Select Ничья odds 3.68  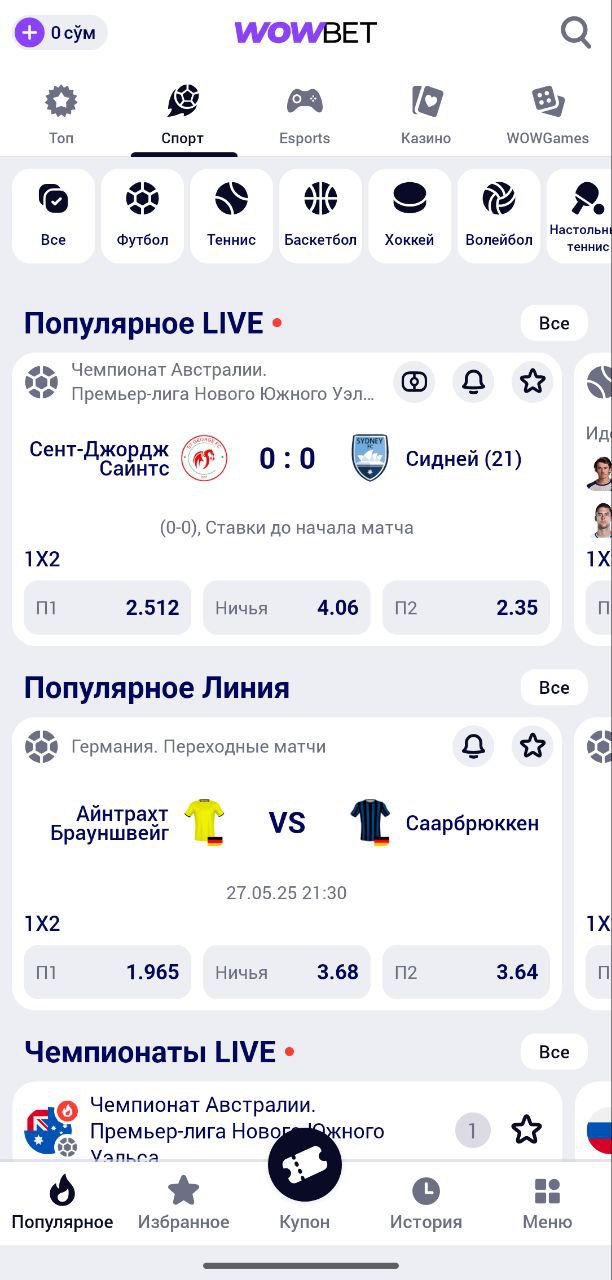[x=287, y=972]
